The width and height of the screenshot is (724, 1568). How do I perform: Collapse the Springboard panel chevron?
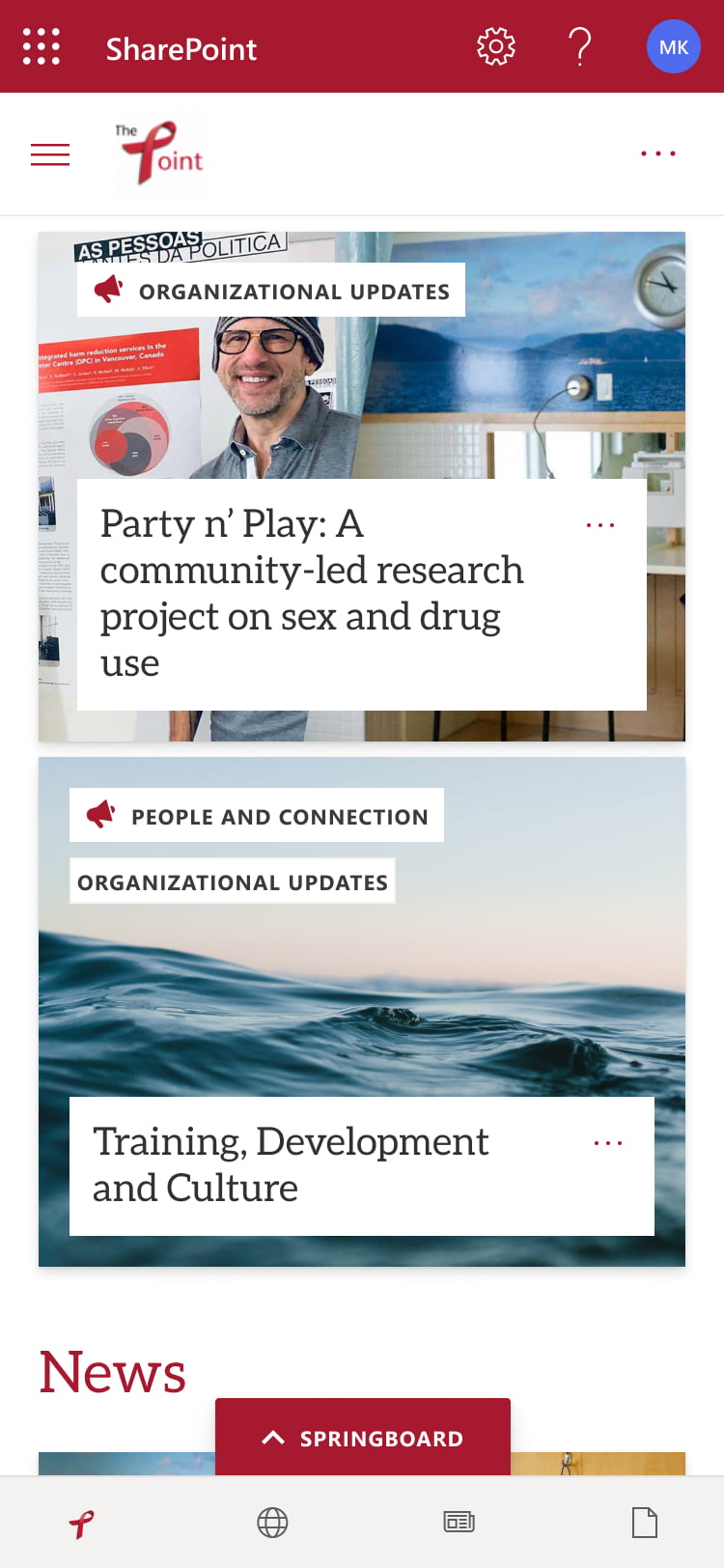[x=273, y=1438]
